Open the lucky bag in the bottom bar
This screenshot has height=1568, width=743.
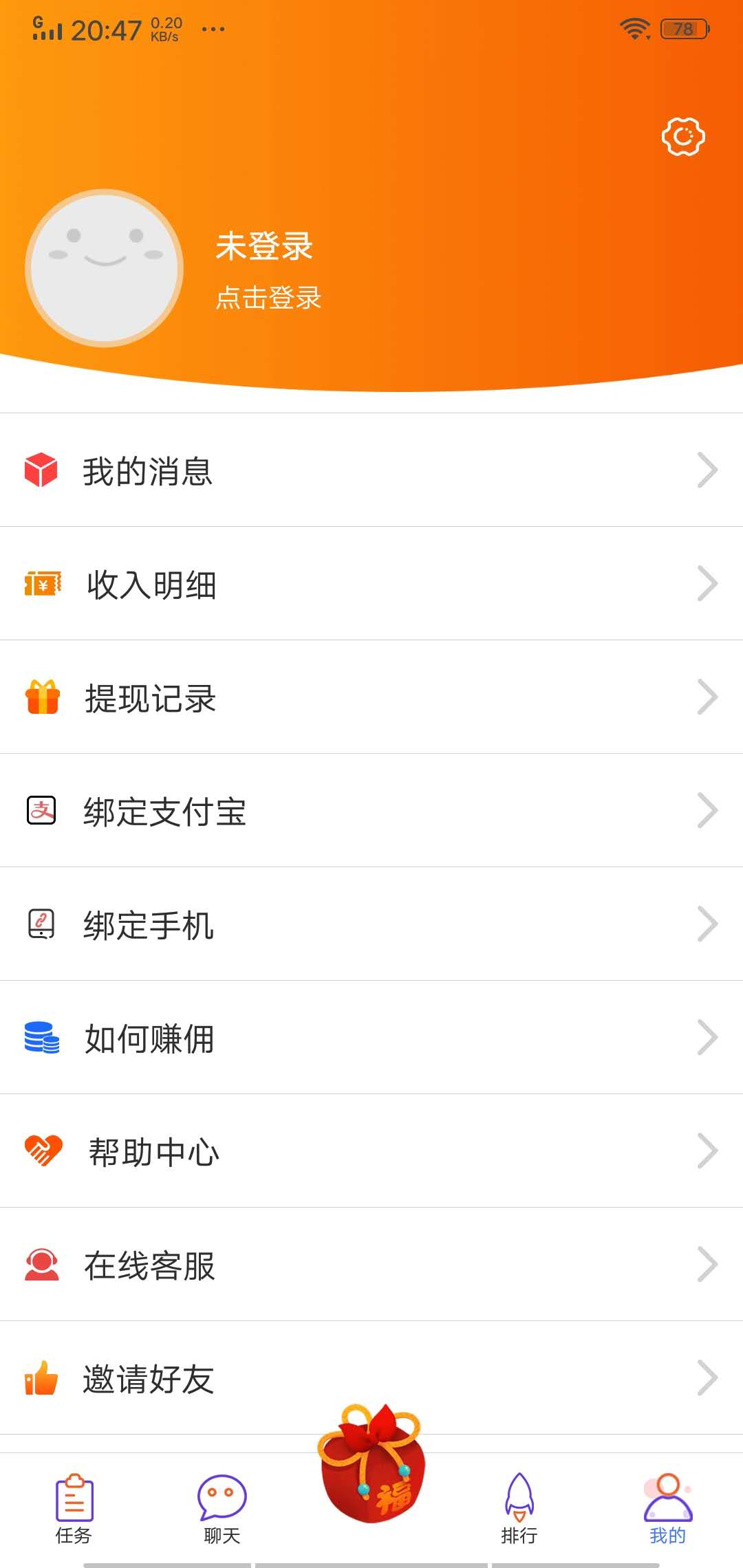[371, 1479]
